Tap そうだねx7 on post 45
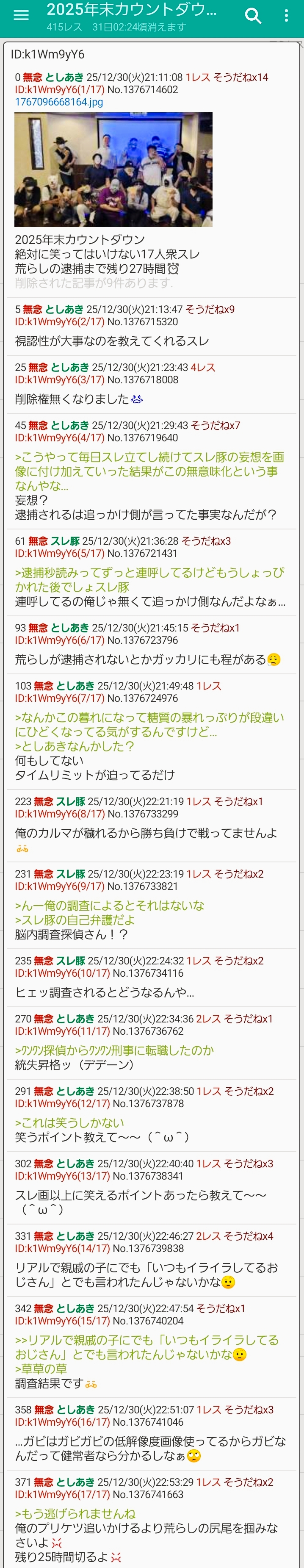 (215, 425)
